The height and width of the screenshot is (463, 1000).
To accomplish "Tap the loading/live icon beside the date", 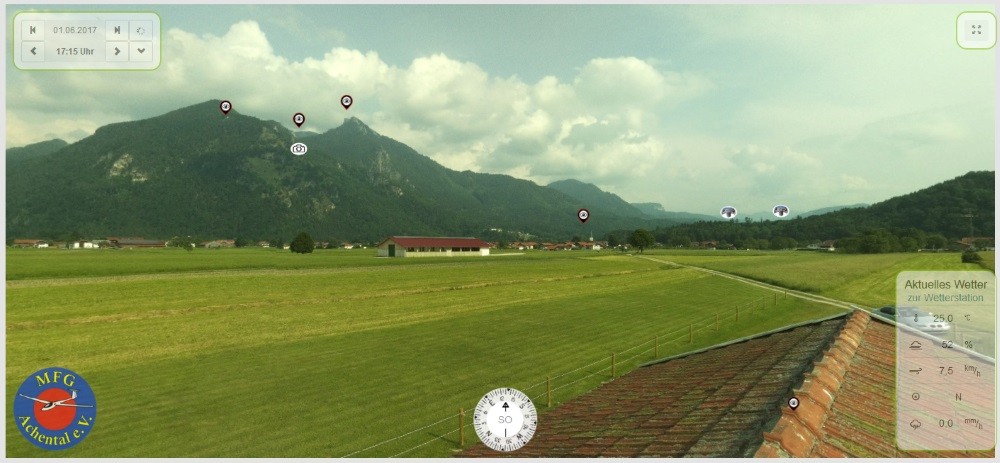I will pos(141,30).
